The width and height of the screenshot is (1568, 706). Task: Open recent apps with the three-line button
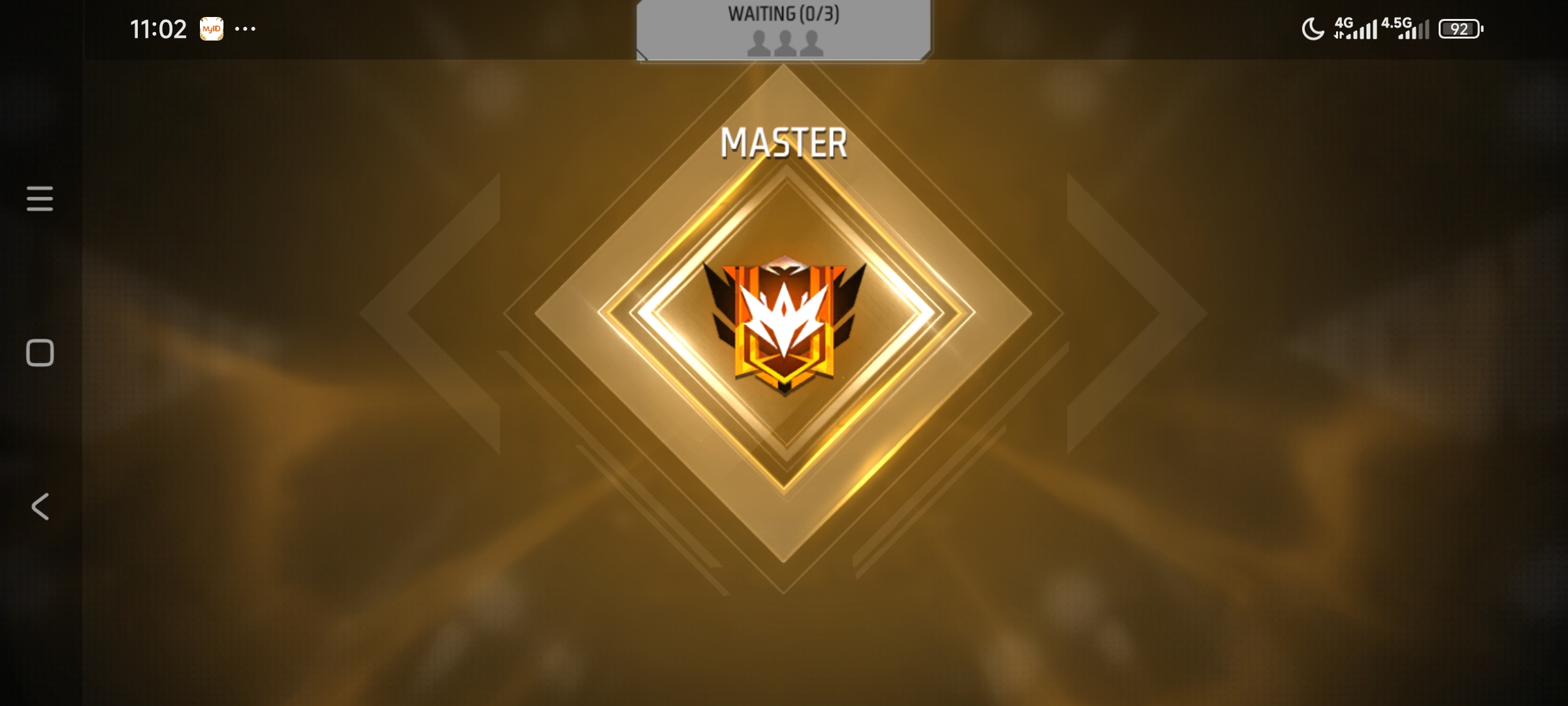click(40, 198)
